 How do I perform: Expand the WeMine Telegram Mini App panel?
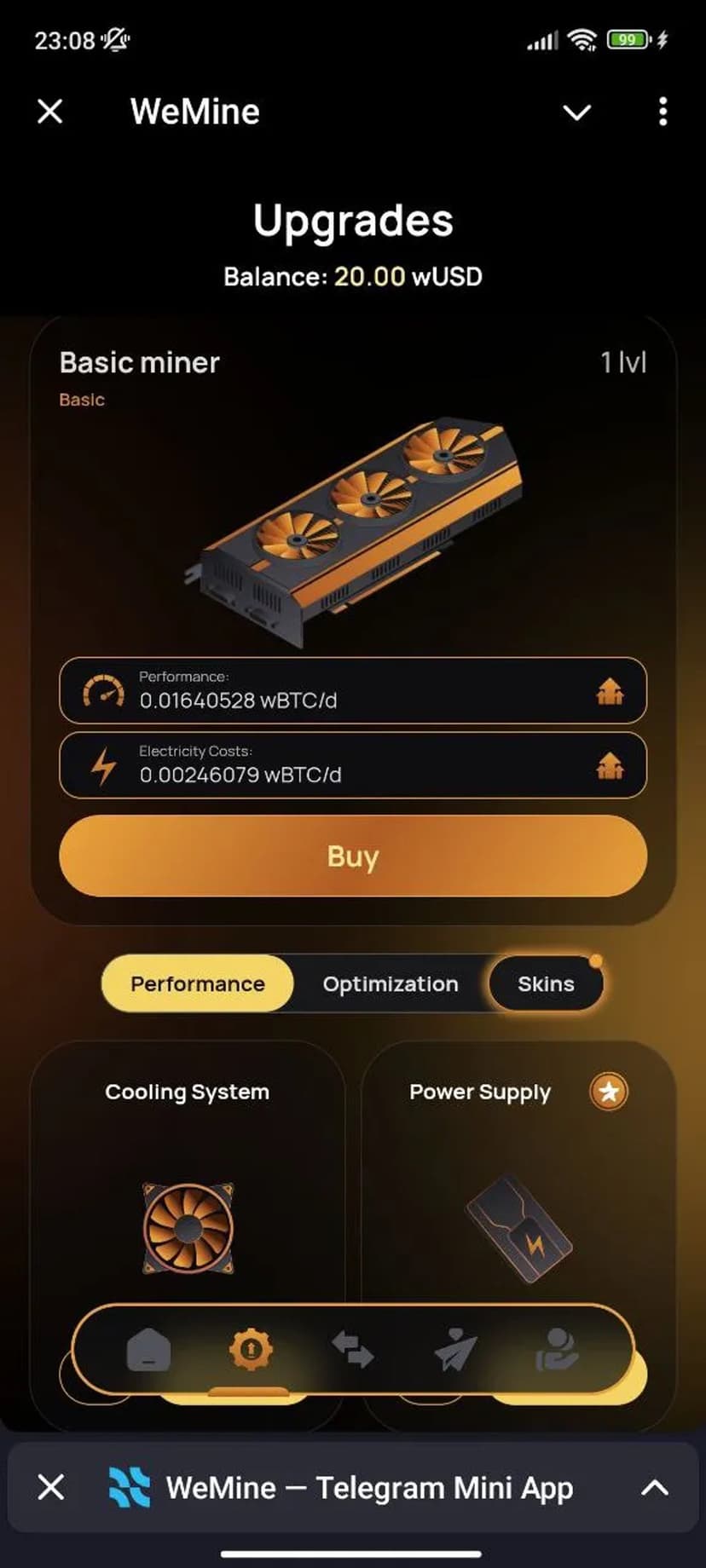click(654, 1488)
